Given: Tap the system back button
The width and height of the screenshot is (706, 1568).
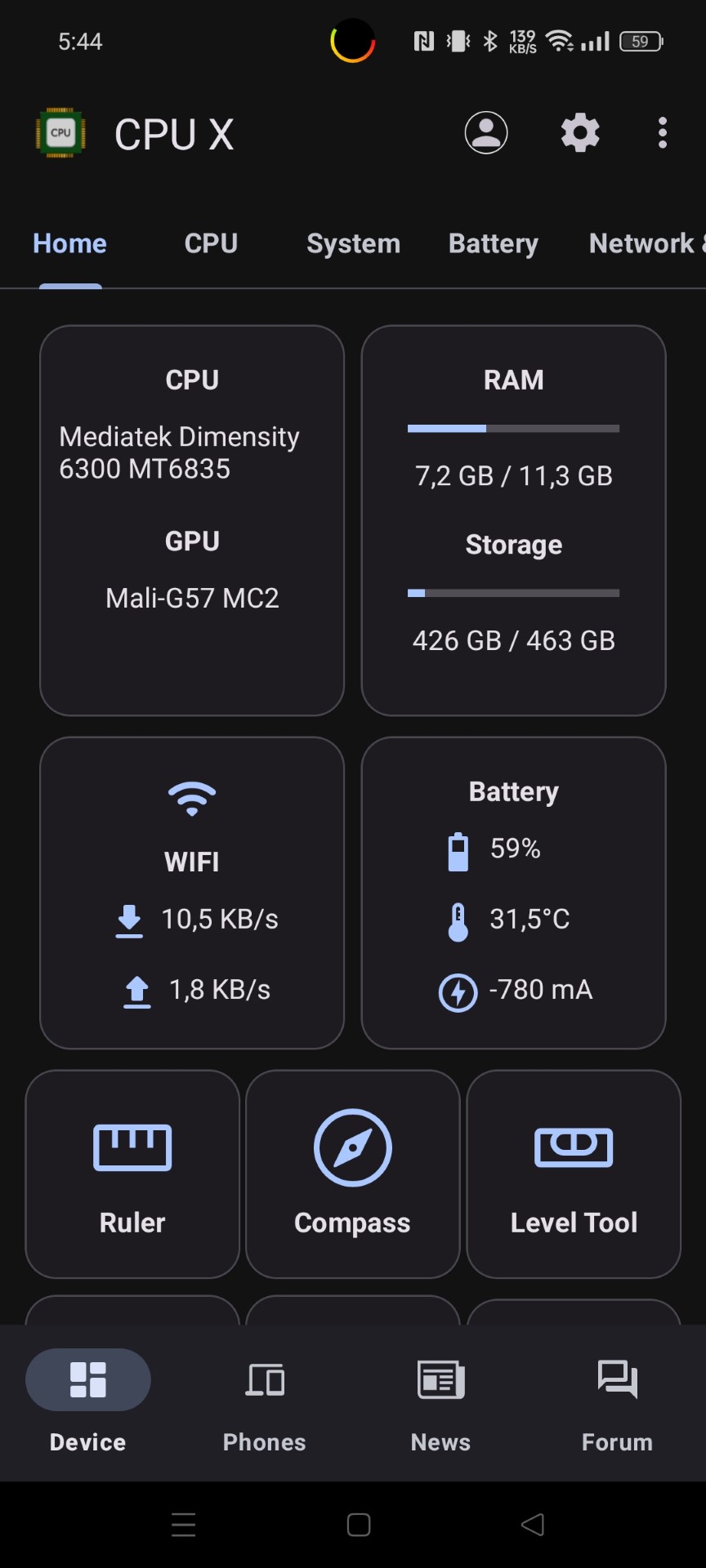Looking at the screenshot, I should pyautogui.click(x=532, y=1525).
